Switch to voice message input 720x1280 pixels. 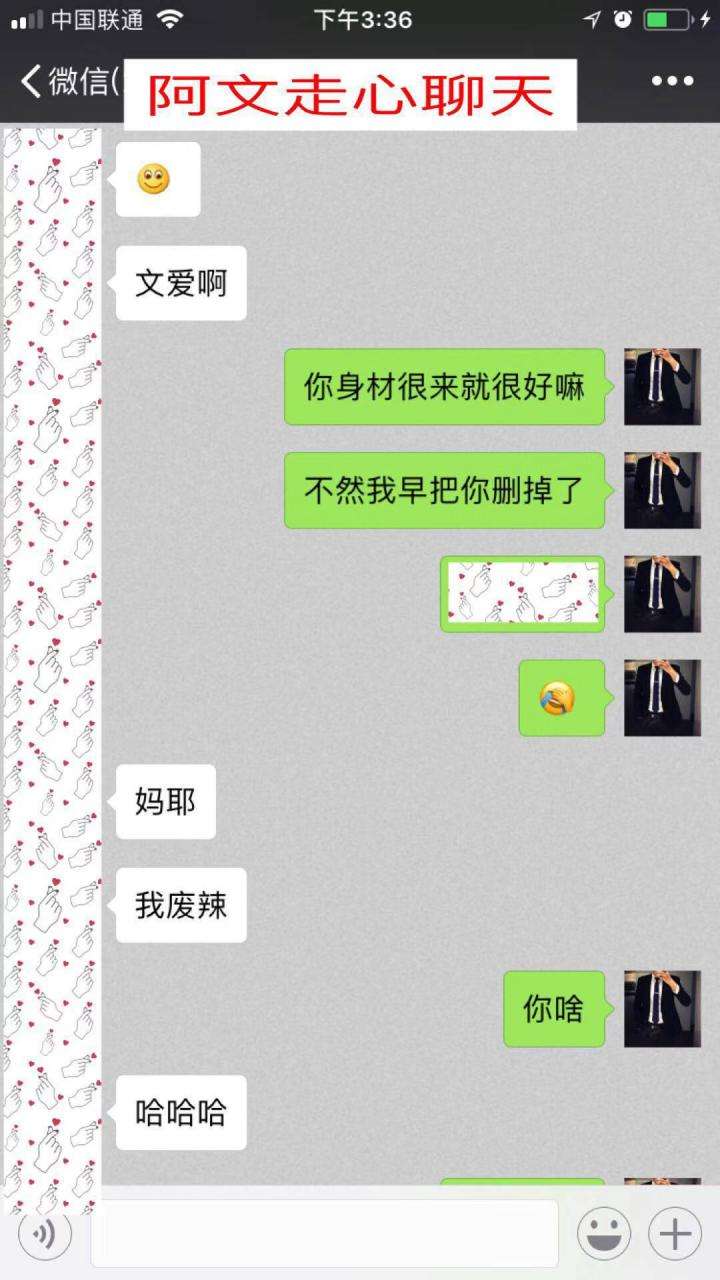tap(45, 1234)
